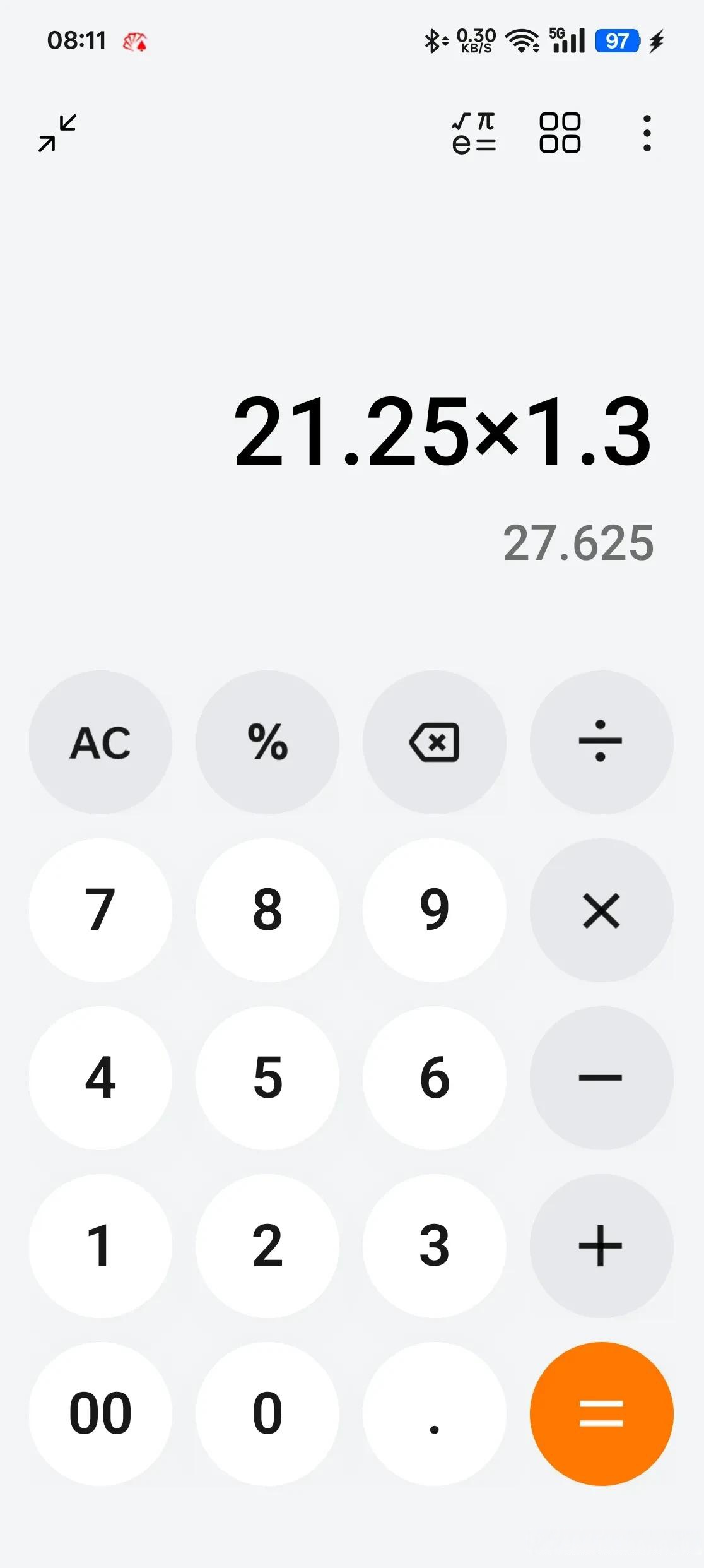This screenshot has width=704, height=1568.
Task: Tap the decimal point key
Action: (x=435, y=1413)
